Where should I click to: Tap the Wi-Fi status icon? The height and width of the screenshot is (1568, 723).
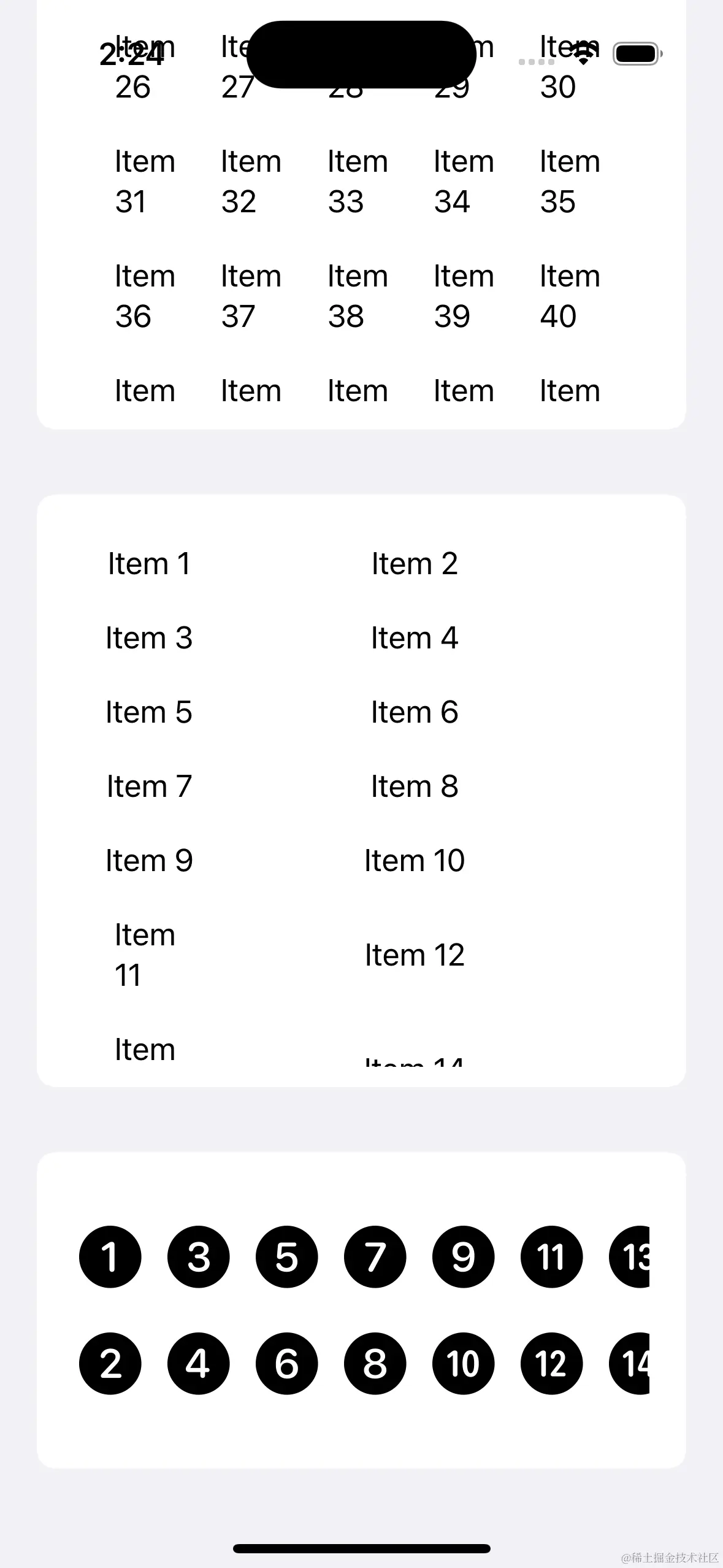point(581,54)
